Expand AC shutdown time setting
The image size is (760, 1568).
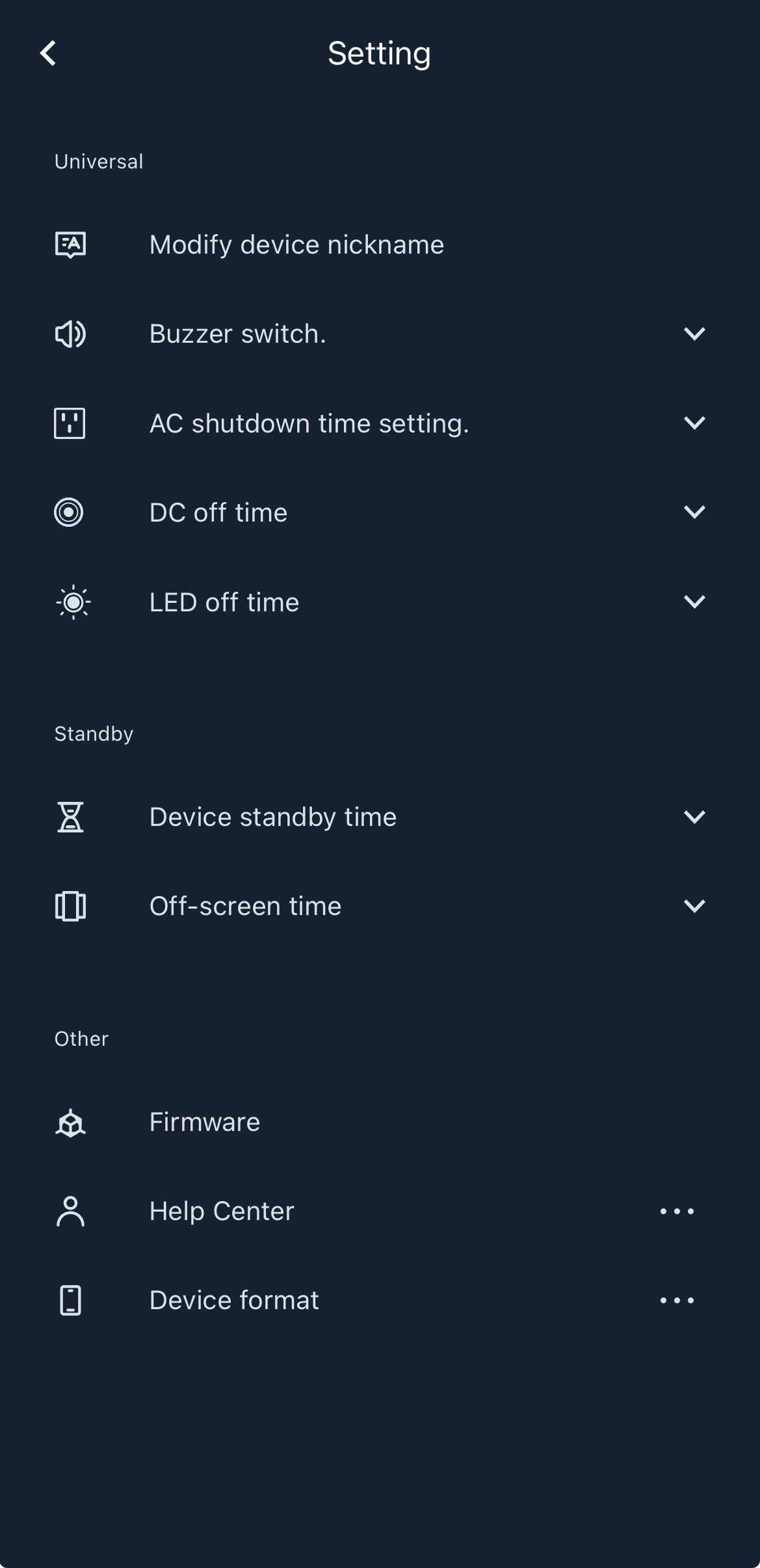click(x=694, y=423)
